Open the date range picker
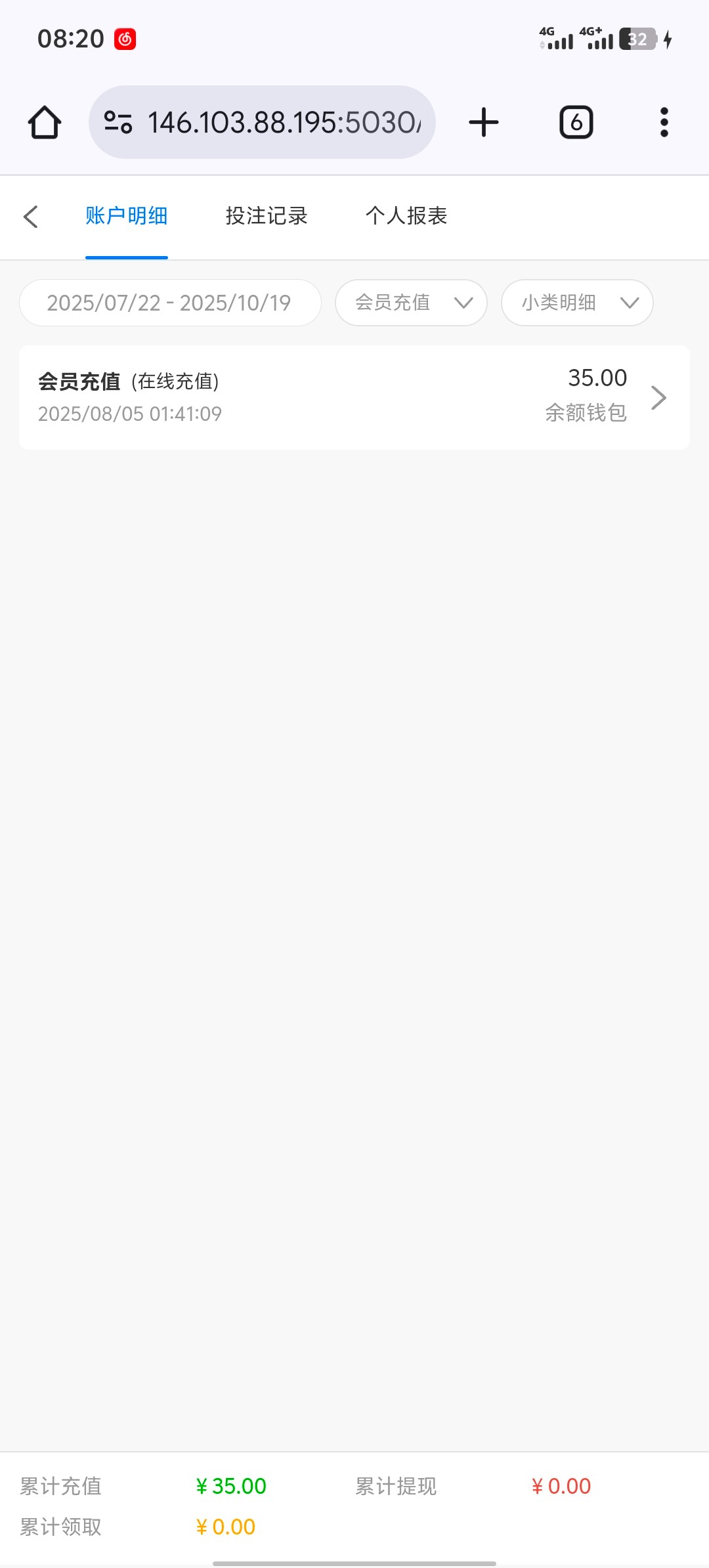The height and width of the screenshot is (1568, 709). 170,303
